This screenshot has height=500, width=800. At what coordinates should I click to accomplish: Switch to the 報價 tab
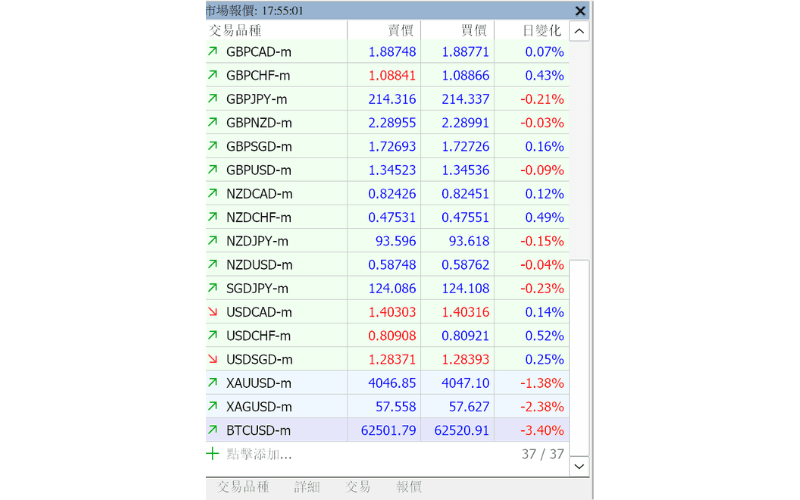(409, 487)
